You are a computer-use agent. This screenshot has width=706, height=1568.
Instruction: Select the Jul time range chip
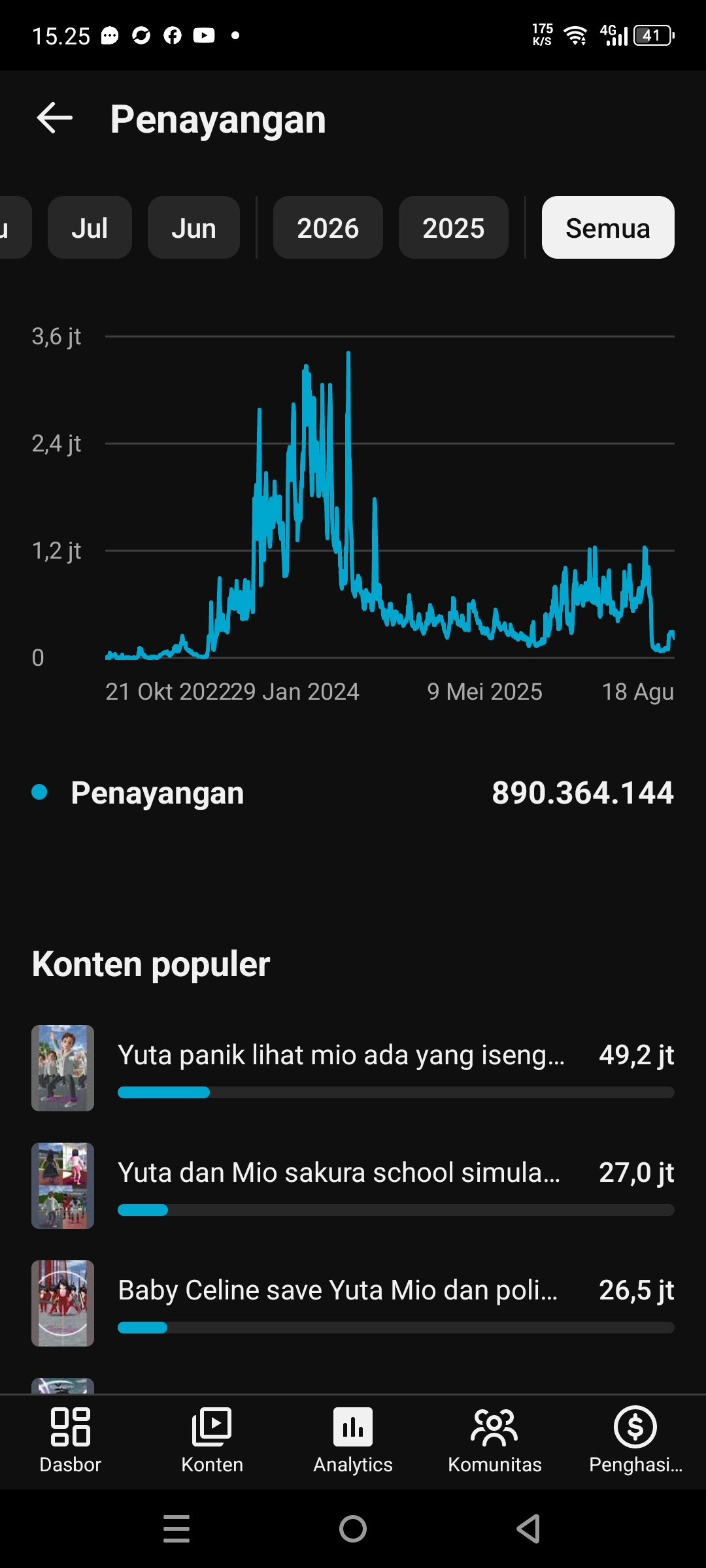click(x=90, y=228)
